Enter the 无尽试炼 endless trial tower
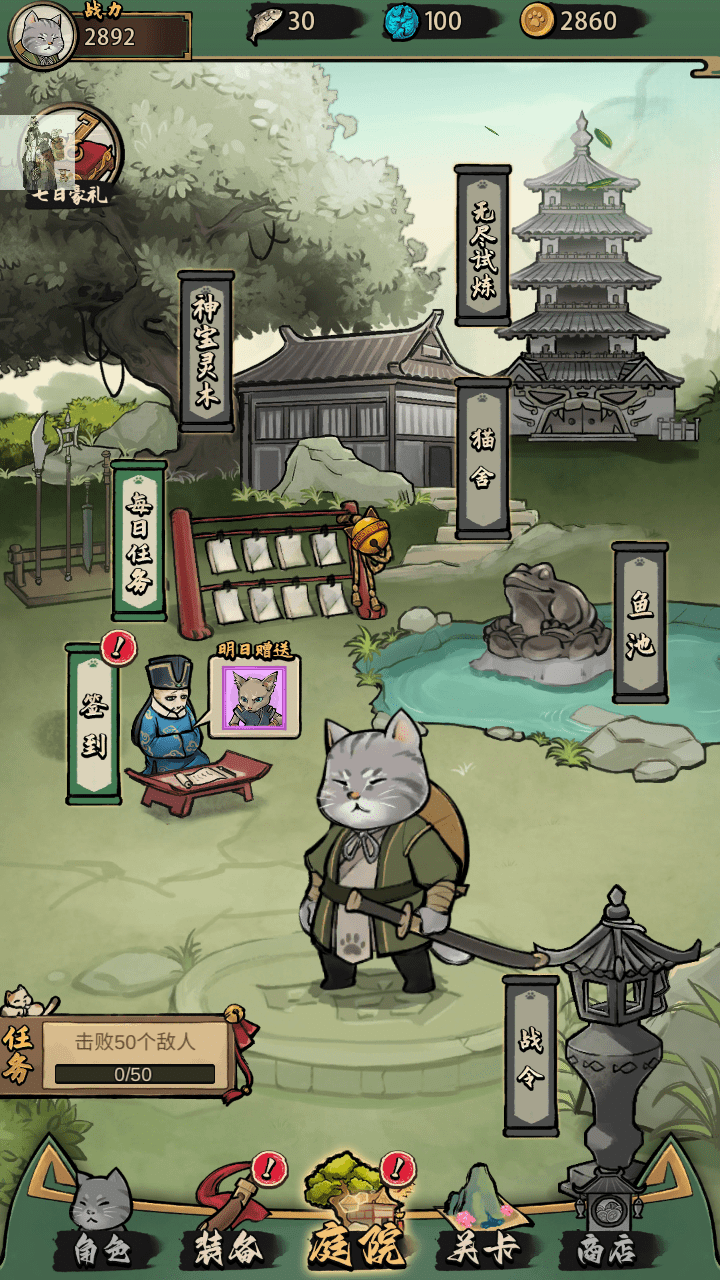Image resolution: width=720 pixels, height=1280 pixels. 483,245
